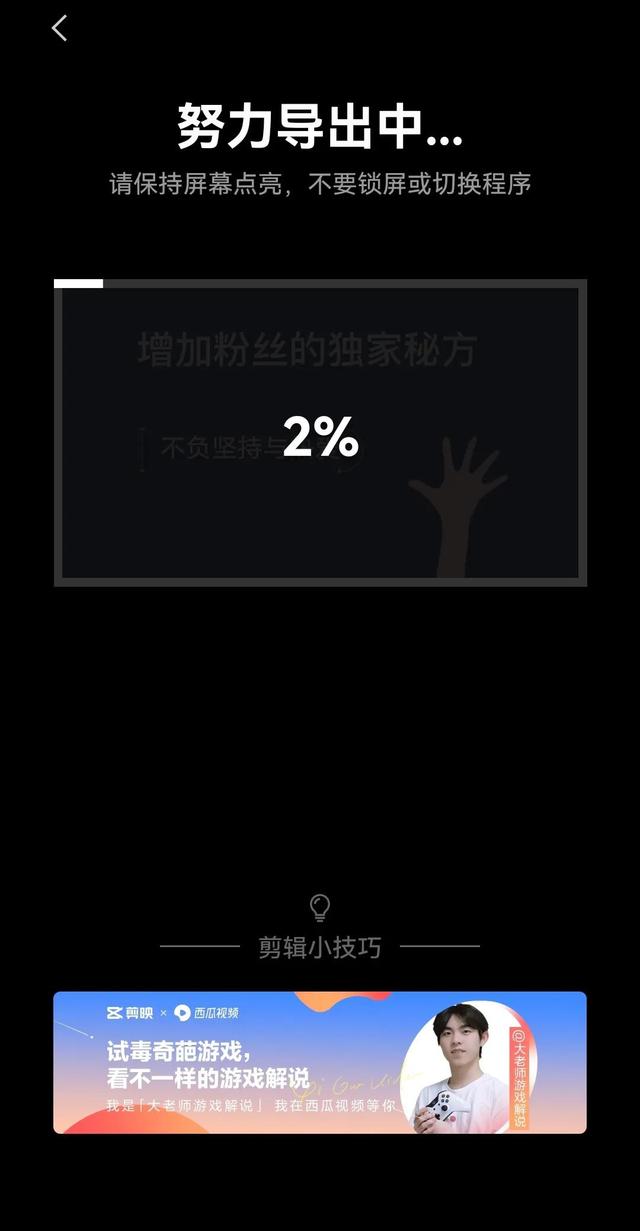Open the Xigua Video game commentary banner

[x=319, y=1062]
